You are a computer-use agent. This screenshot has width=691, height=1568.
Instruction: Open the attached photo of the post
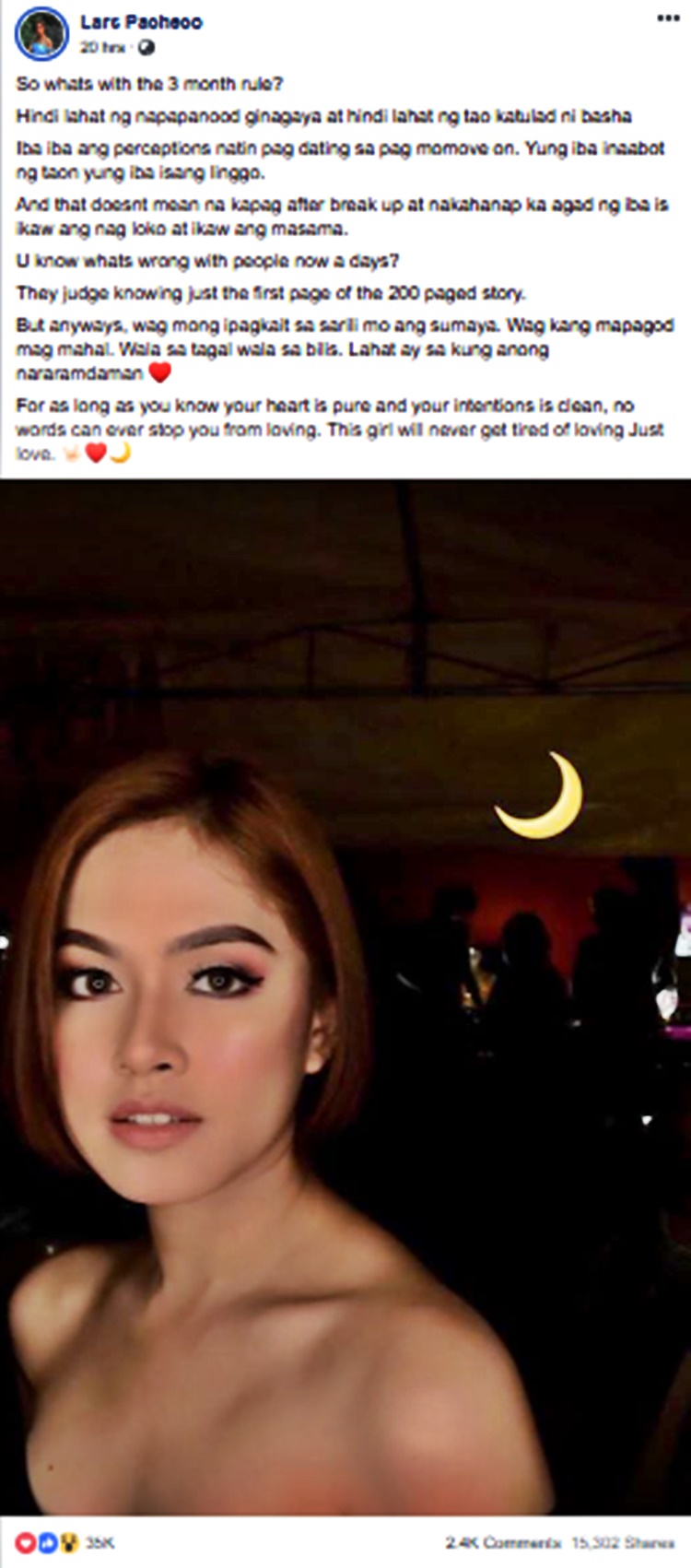[345, 996]
